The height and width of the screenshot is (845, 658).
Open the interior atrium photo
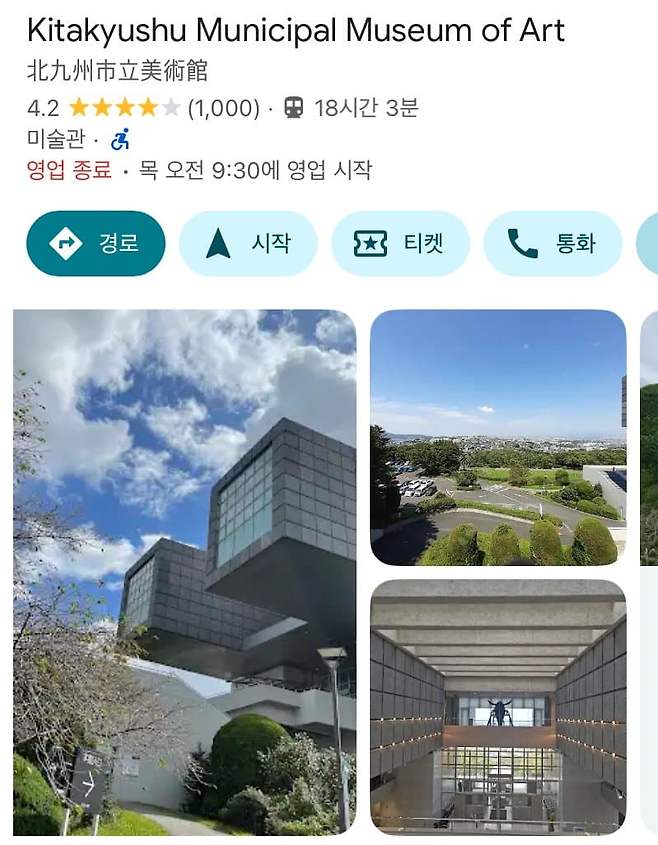498,706
